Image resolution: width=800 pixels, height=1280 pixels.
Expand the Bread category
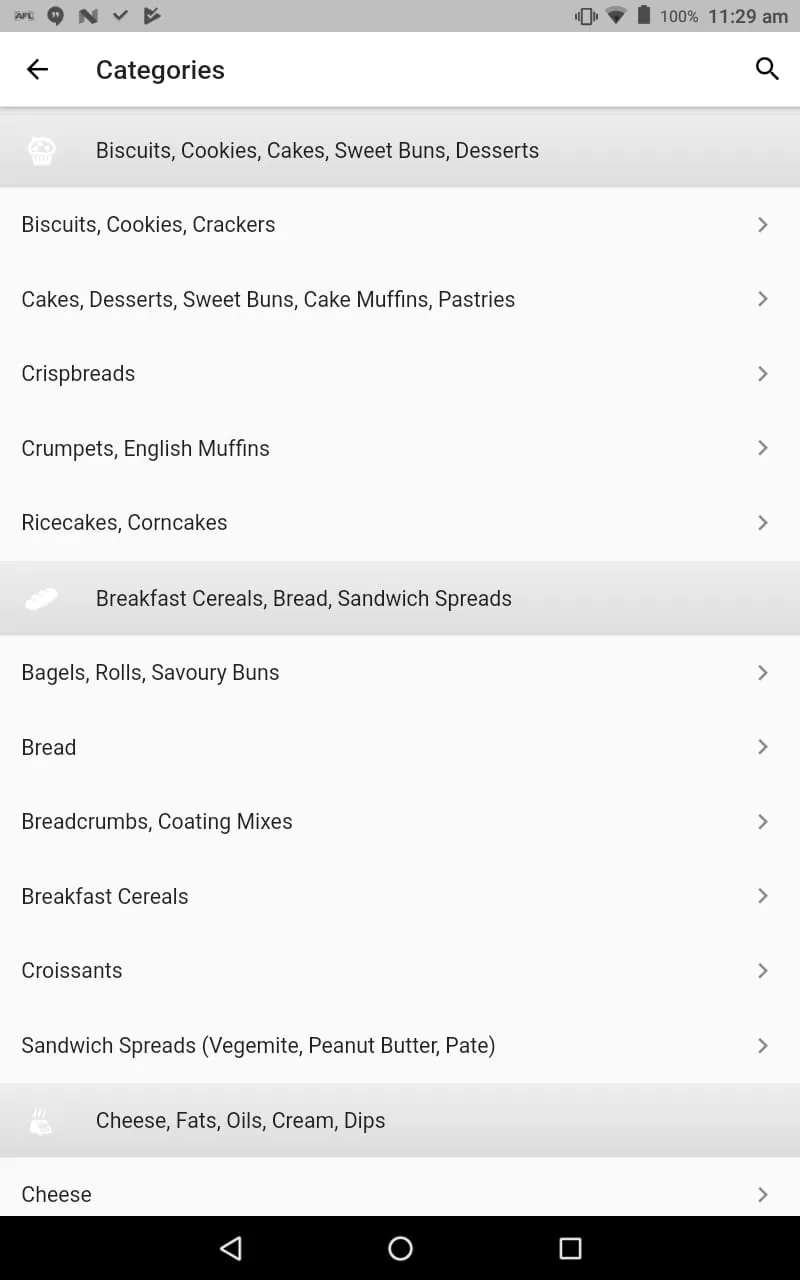pos(400,747)
